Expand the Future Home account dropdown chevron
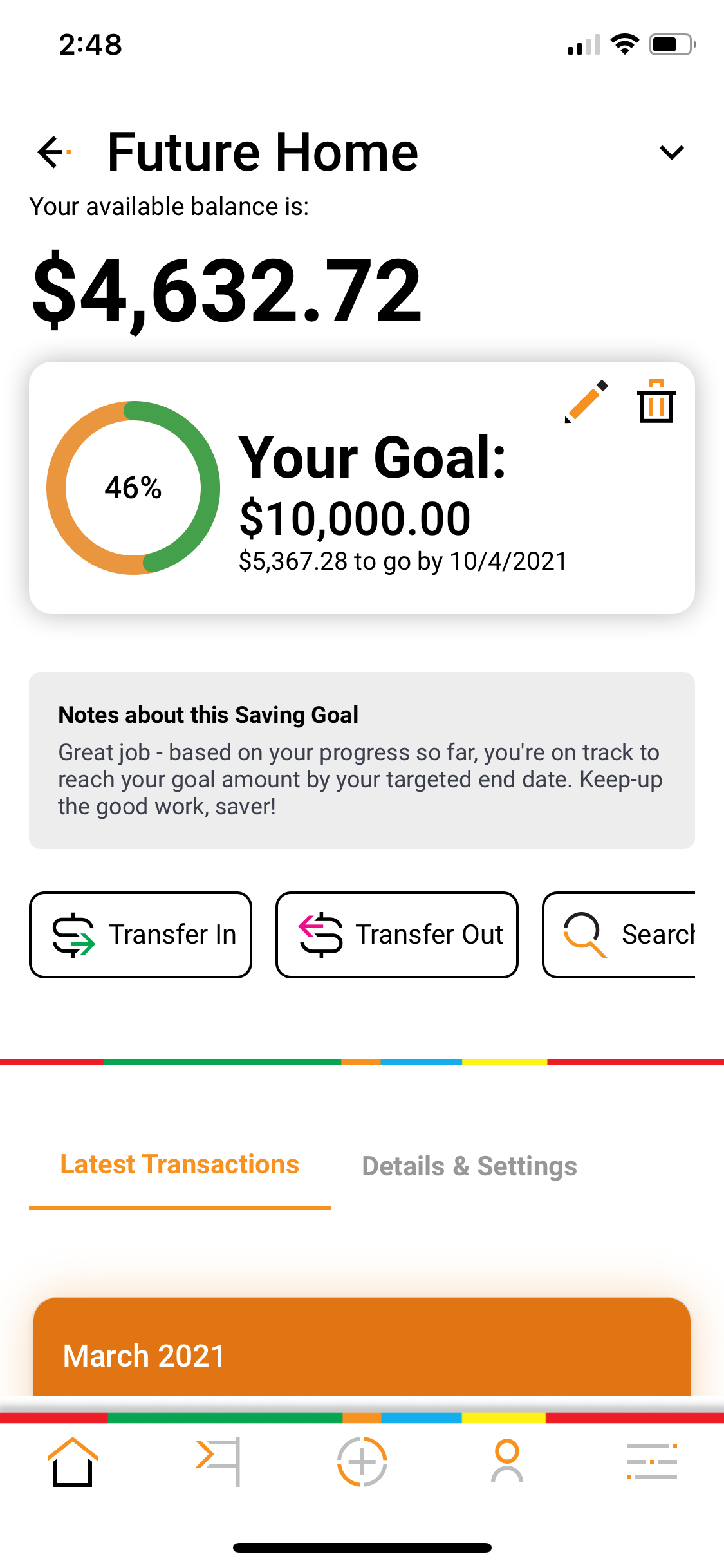This screenshot has width=724, height=1568. [x=671, y=153]
